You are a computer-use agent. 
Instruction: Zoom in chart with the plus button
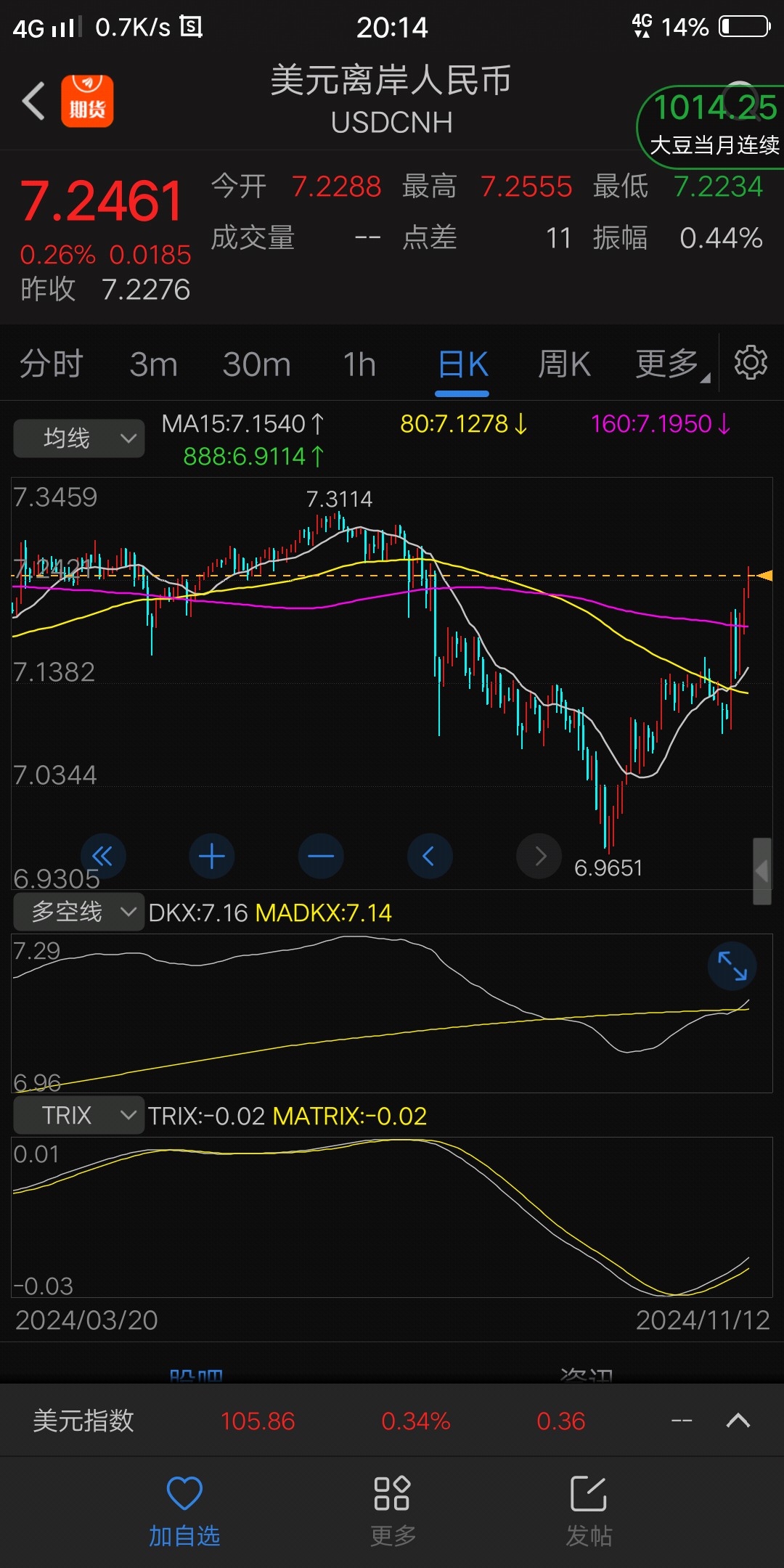click(211, 857)
